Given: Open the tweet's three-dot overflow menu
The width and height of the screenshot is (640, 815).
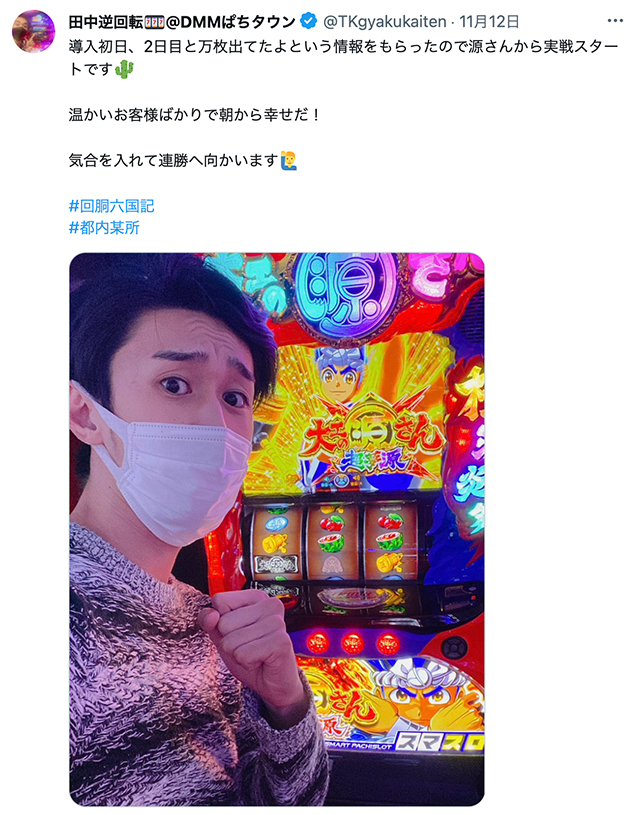Looking at the screenshot, I should click(612, 21).
